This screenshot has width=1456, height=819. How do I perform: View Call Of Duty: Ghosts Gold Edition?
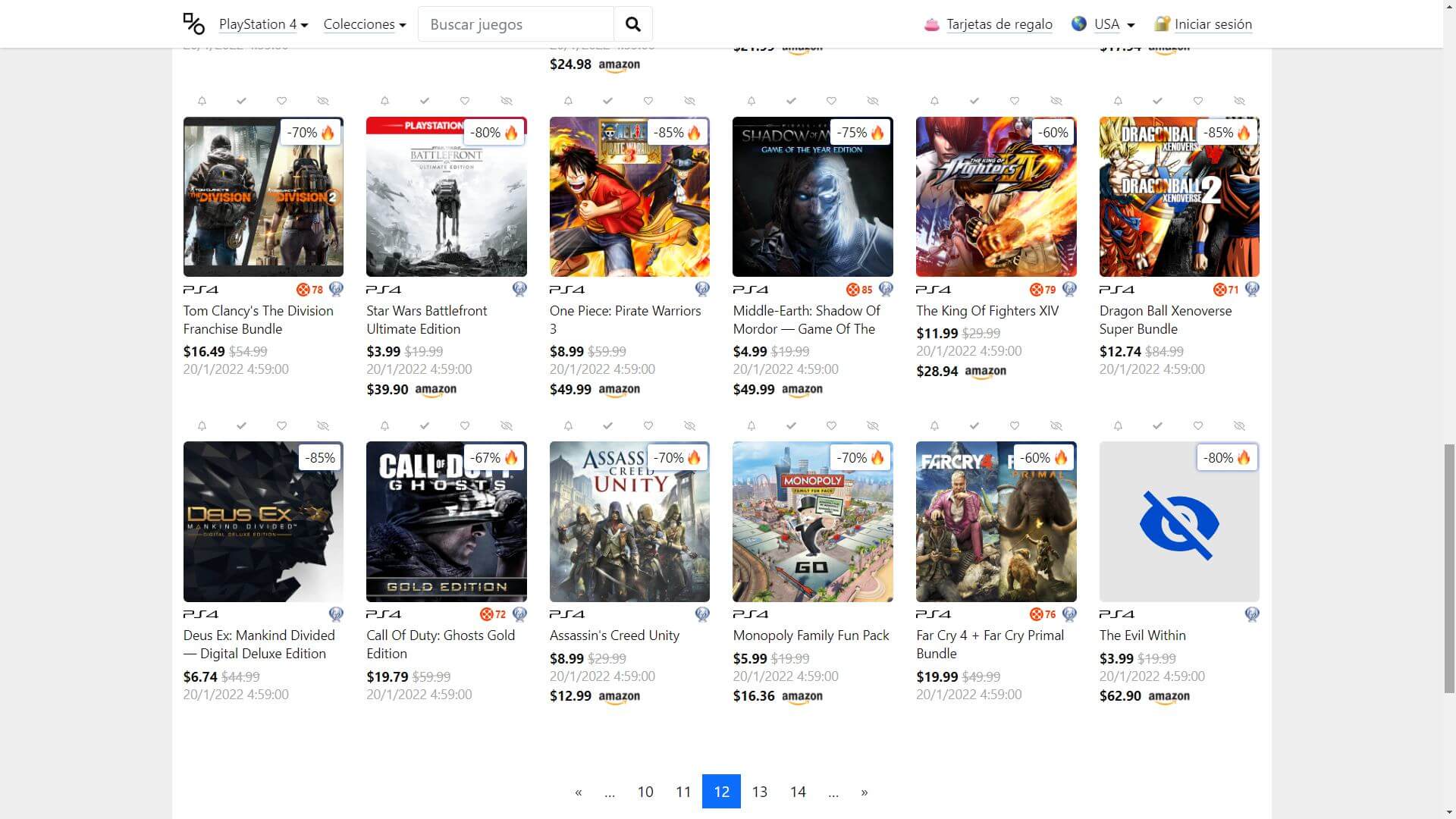click(x=446, y=522)
